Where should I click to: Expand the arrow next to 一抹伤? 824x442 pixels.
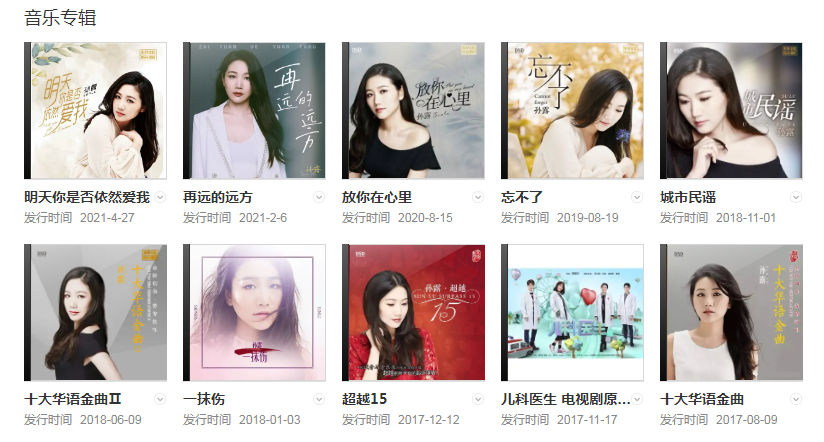click(319, 398)
